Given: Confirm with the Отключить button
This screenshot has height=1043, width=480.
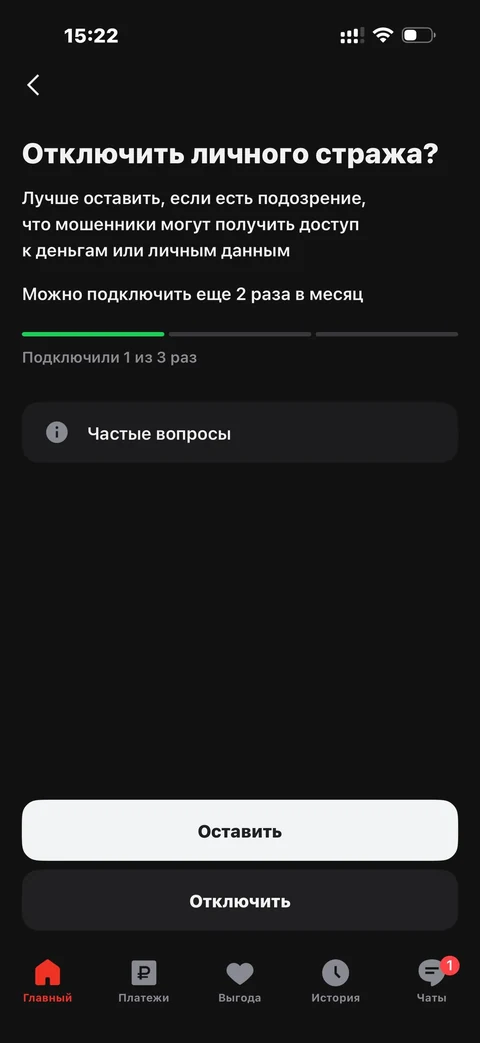Looking at the screenshot, I should click(x=240, y=901).
